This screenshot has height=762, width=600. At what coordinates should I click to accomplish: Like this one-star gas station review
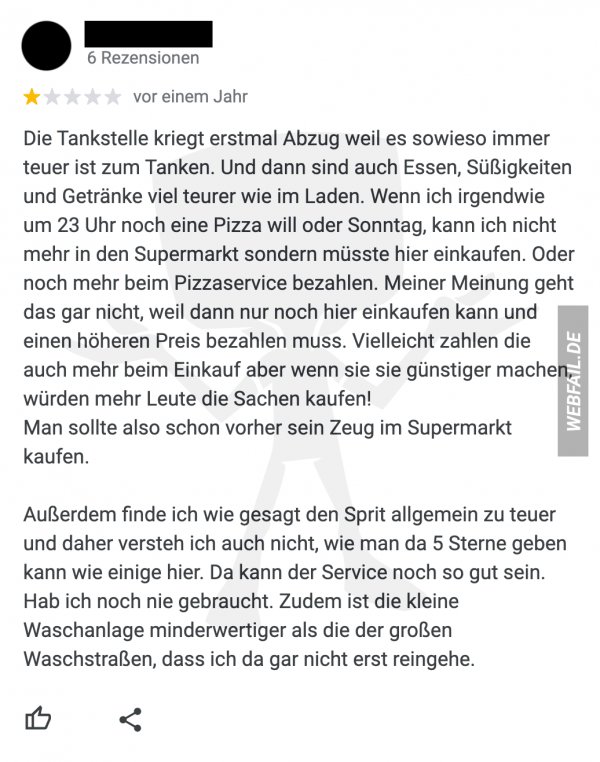click(x=38, y=718)
